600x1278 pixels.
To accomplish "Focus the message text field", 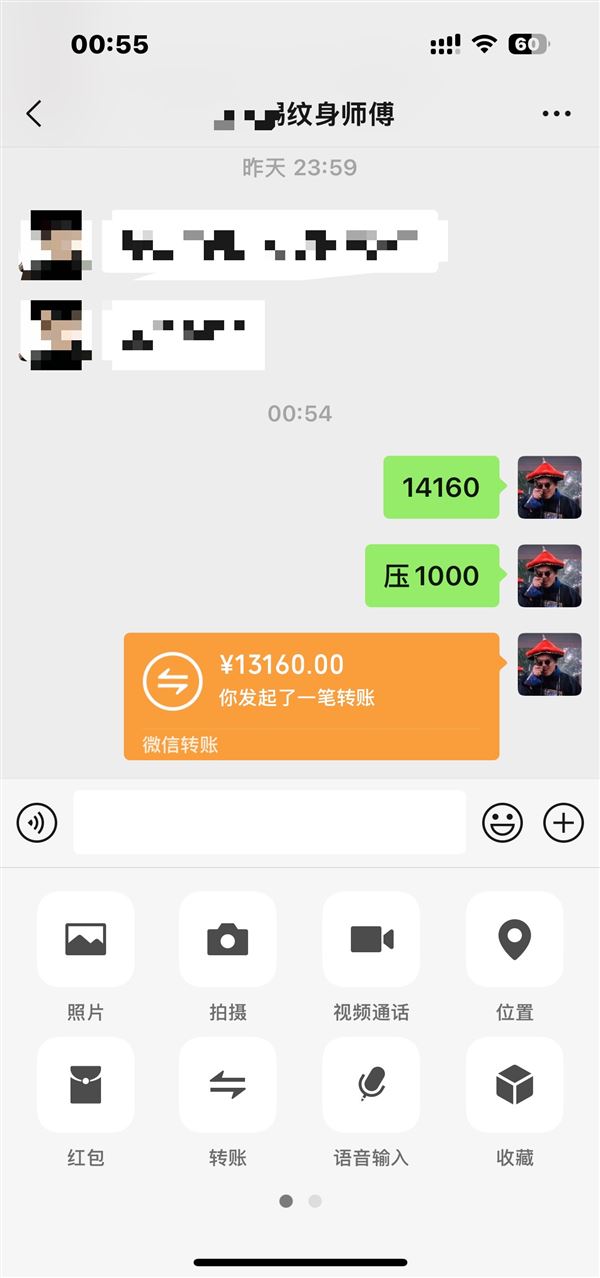I will (x=269, y=823).
